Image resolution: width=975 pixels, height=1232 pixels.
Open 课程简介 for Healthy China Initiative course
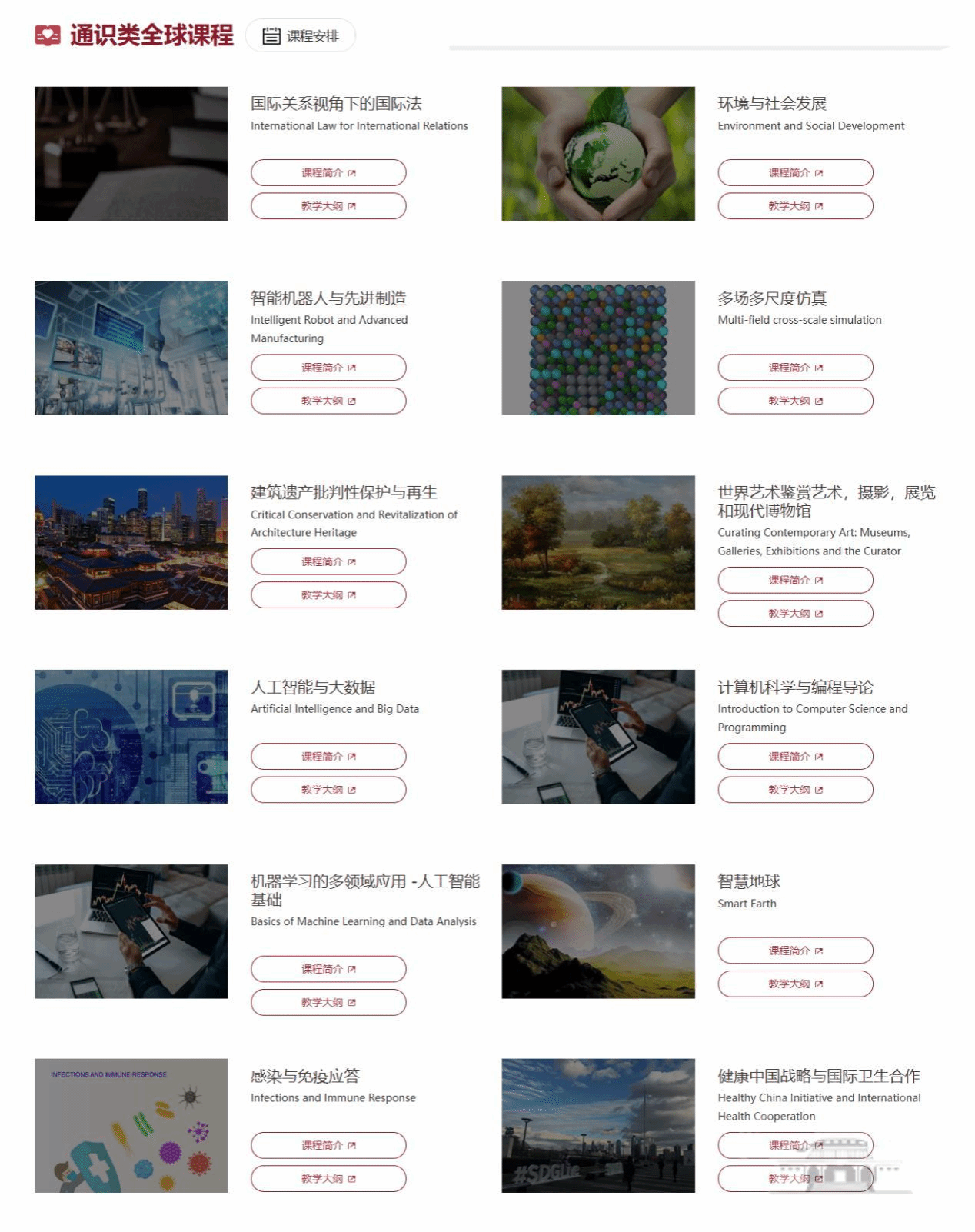point(795,1145)
